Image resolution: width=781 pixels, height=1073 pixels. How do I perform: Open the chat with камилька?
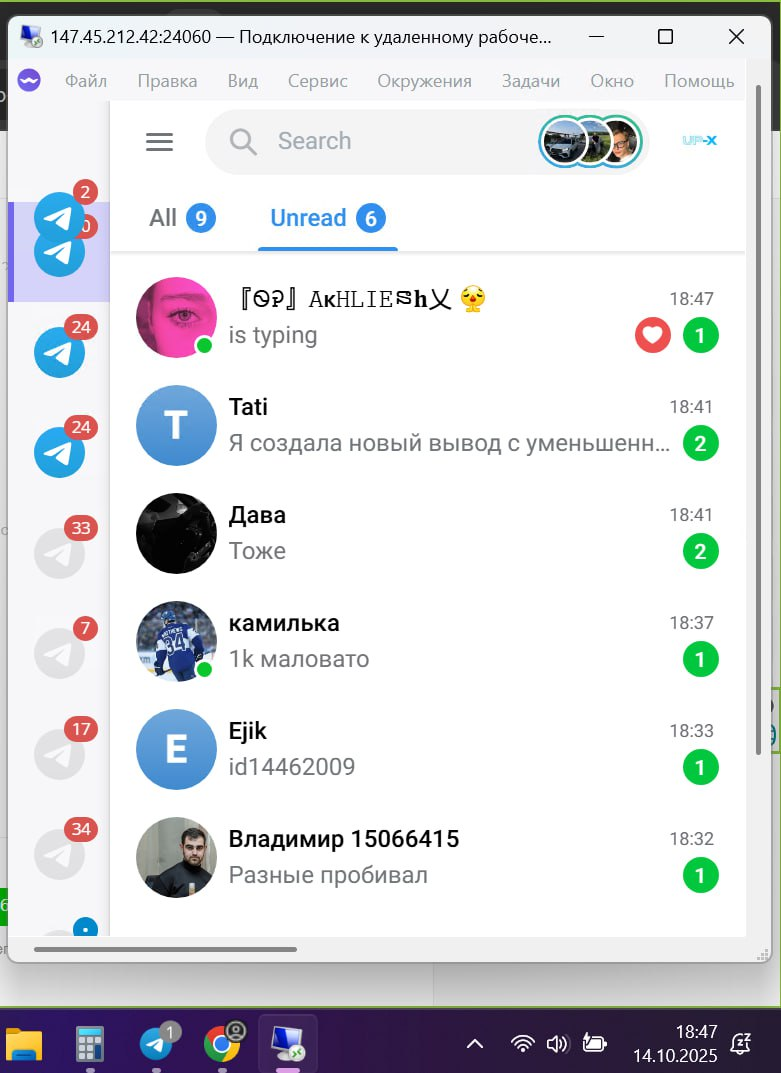tap(430, 641)
